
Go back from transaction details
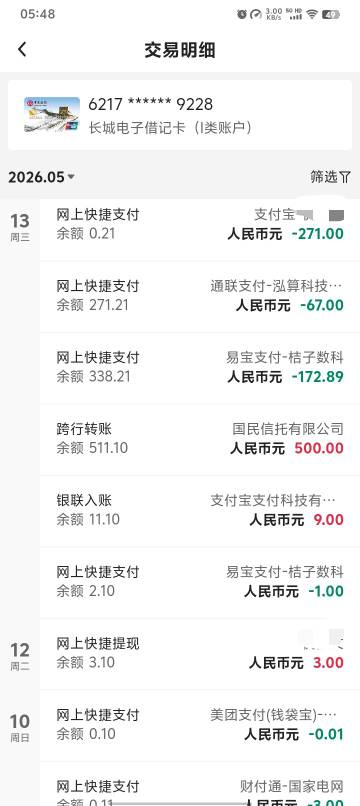pyautogui.click(x=22, y=50)
